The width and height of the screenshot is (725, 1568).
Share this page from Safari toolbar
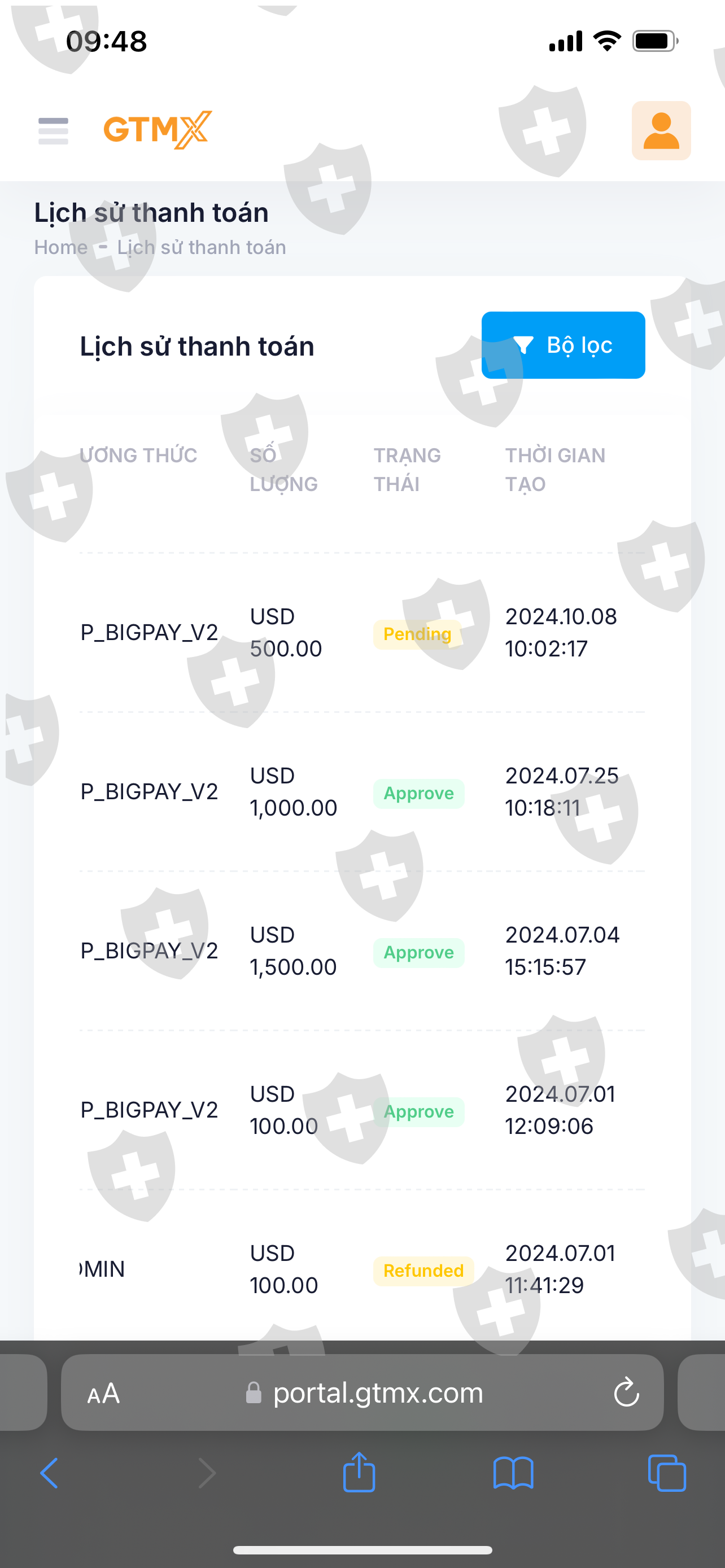coord(359,1473)
